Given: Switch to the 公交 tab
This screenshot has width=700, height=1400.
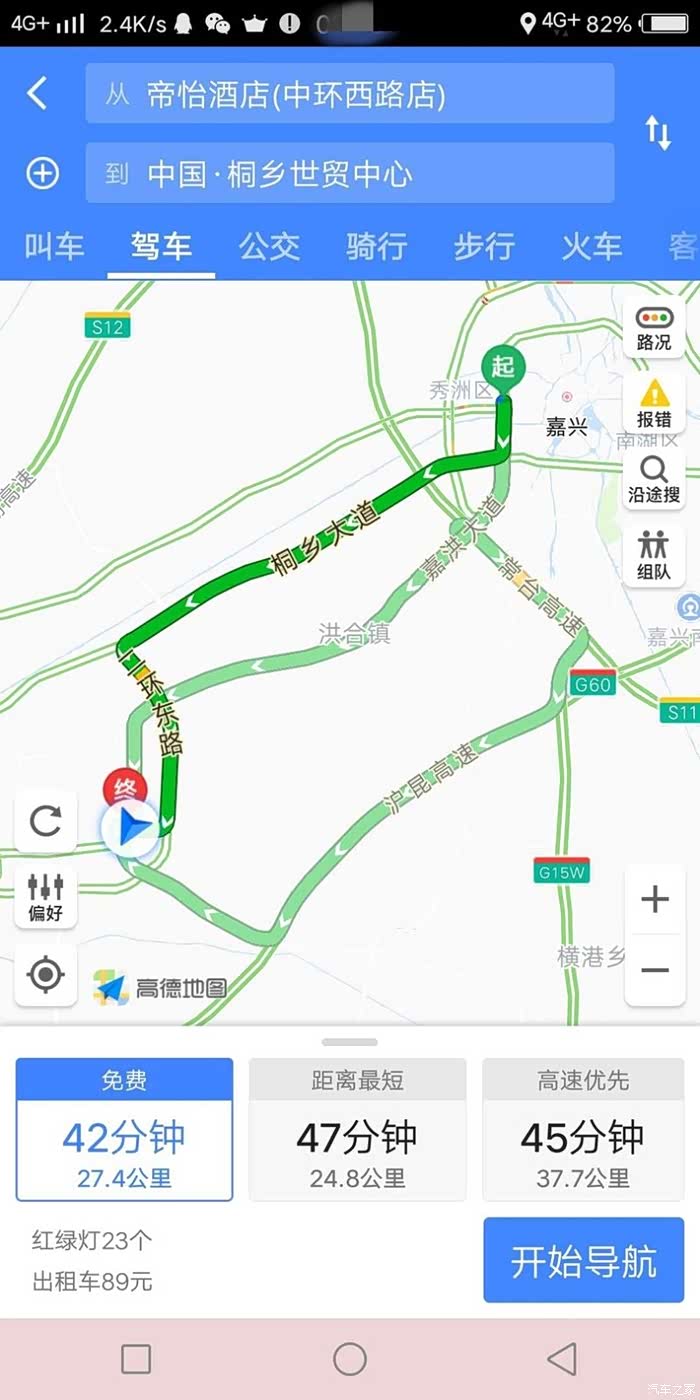Looking at the screenshot, I should 269,246.
